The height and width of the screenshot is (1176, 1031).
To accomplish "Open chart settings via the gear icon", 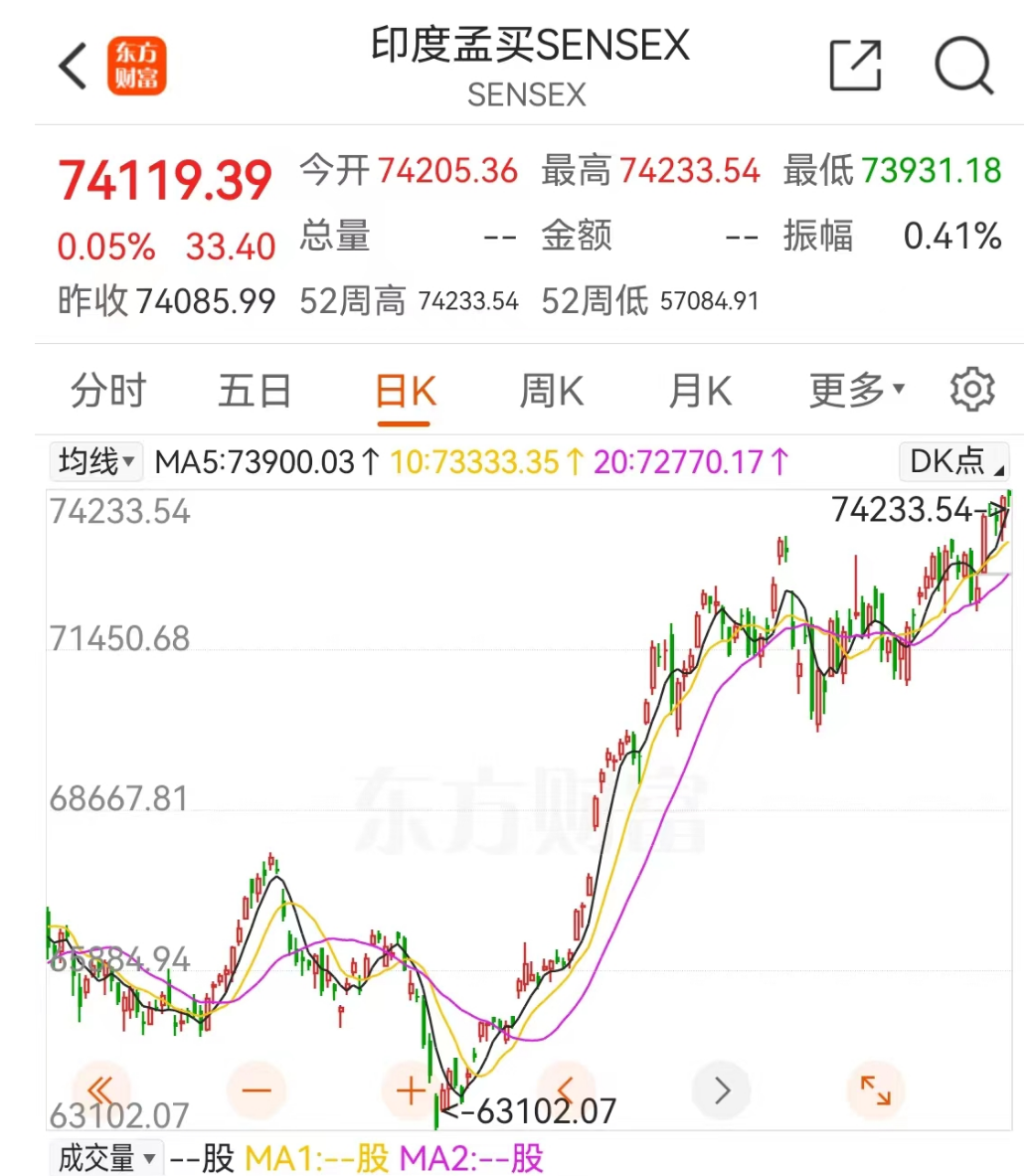I will [x=973, y=390].
